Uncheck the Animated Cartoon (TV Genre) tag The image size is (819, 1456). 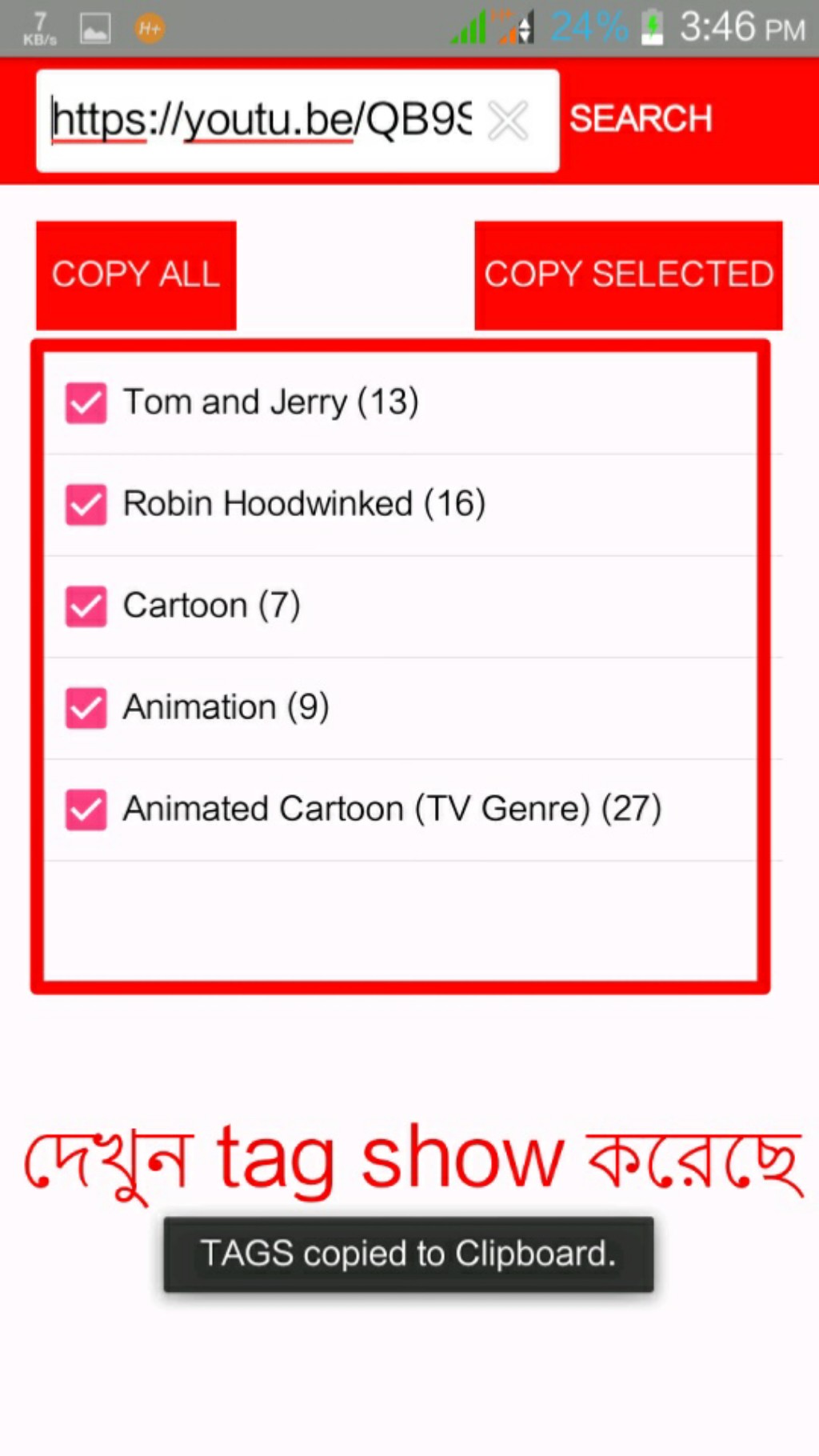coord(86,809)
